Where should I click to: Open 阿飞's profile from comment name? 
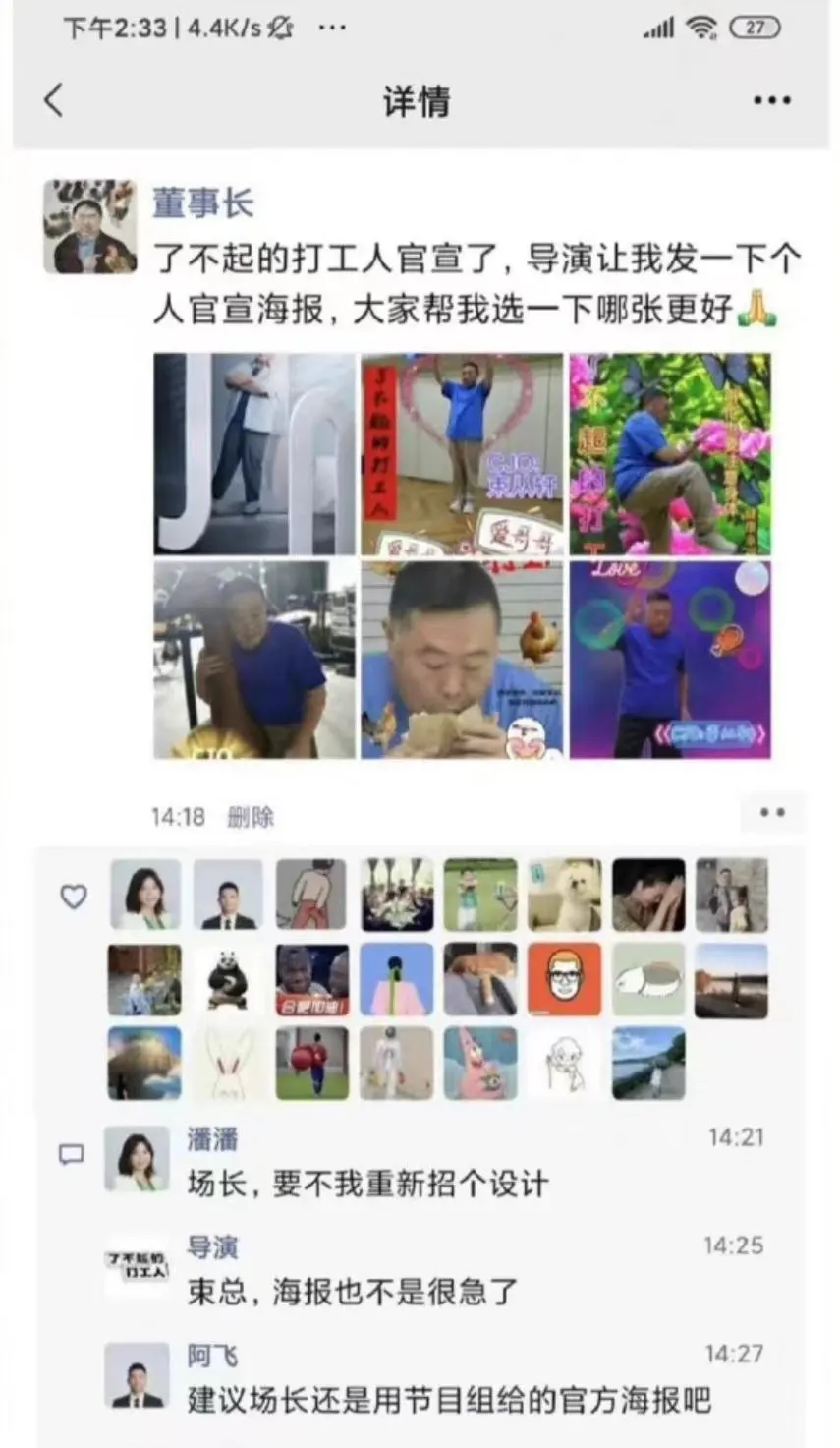tap(212, 1356)
